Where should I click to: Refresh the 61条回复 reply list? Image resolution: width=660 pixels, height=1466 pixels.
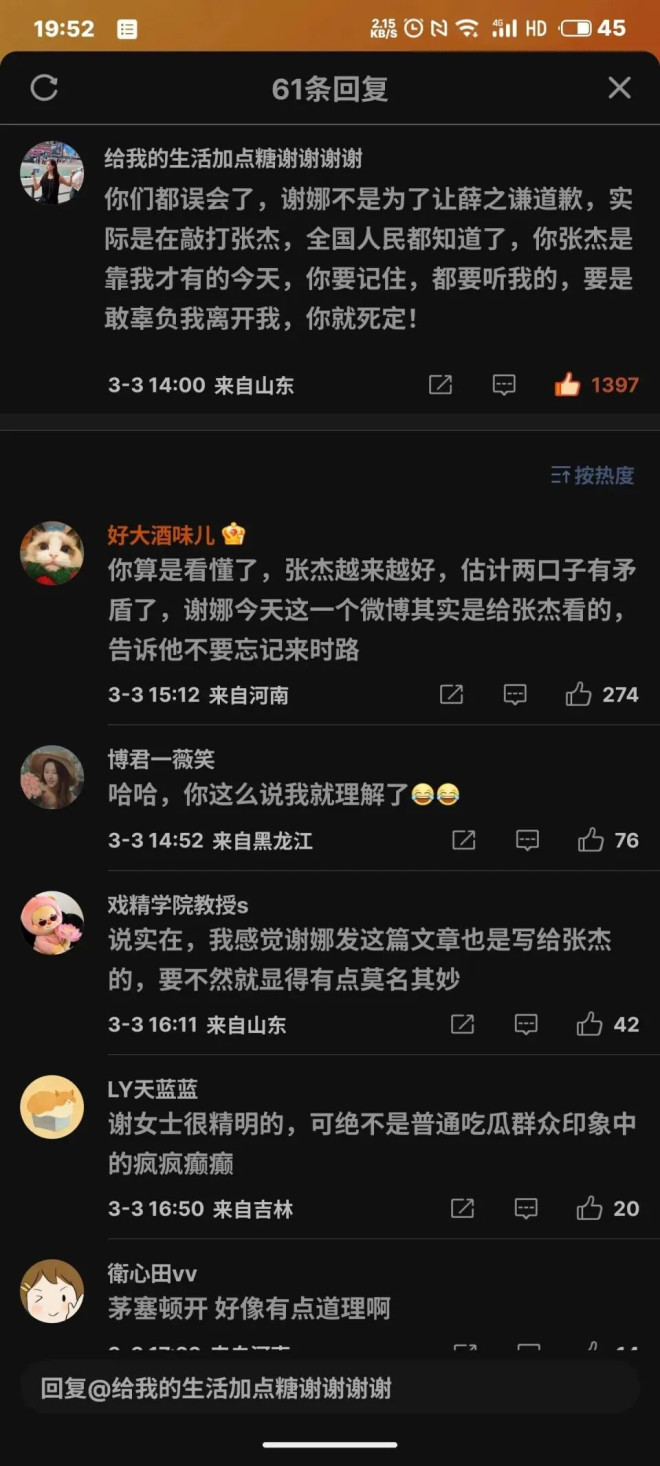pyautogui.click(x=44, y=88)
